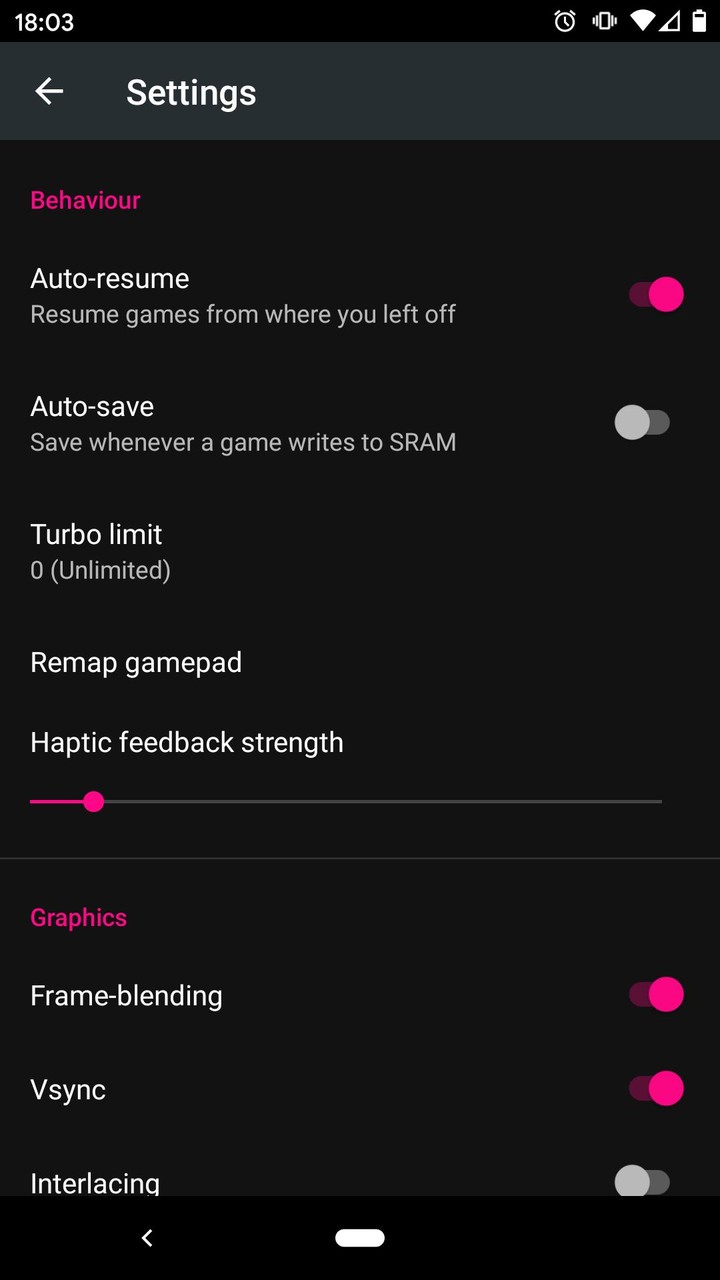
Task: Toggle the Vsync switch off
Action: point(655,1088)
